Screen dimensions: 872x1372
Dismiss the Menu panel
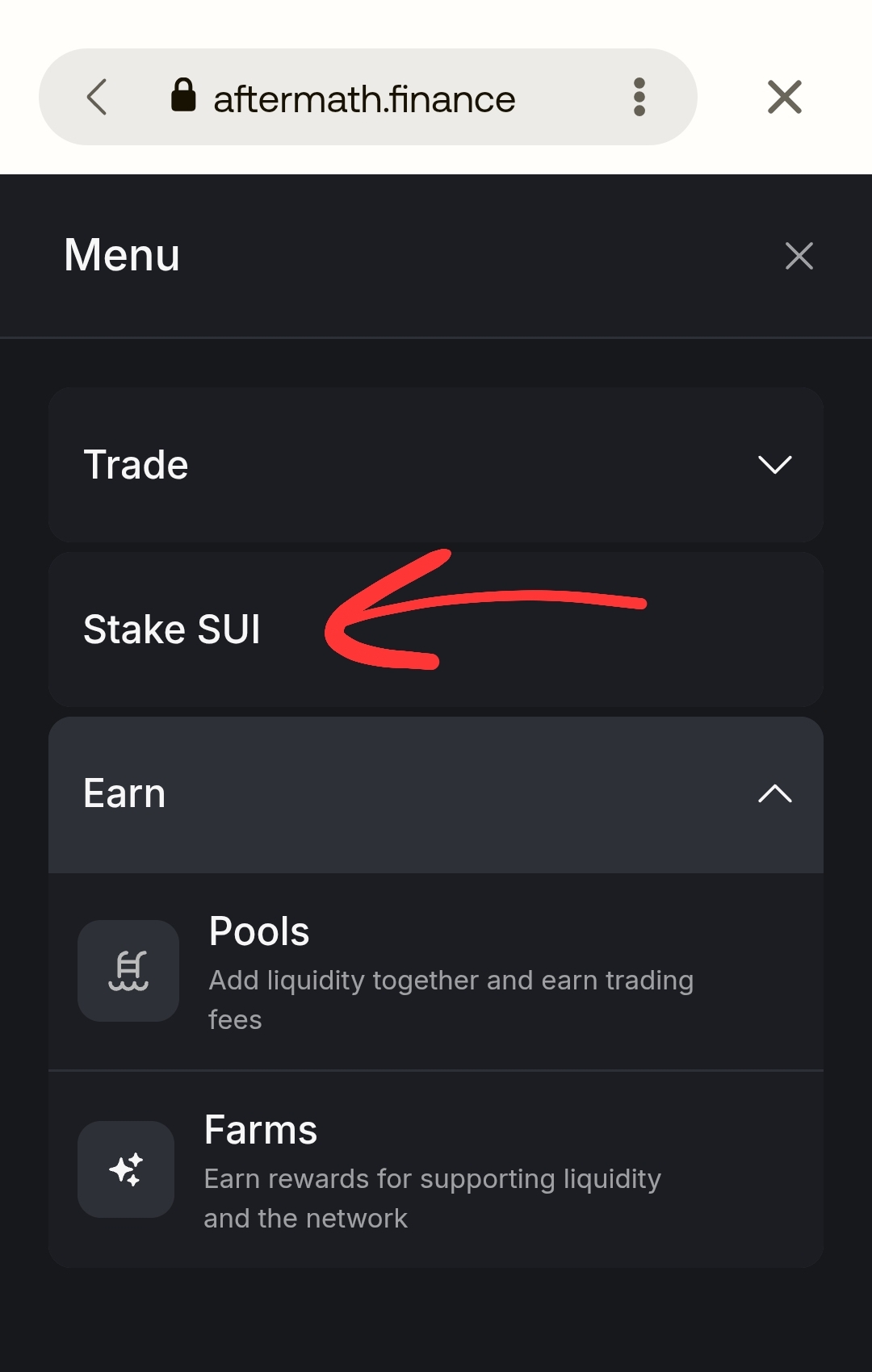coord(799,256)
